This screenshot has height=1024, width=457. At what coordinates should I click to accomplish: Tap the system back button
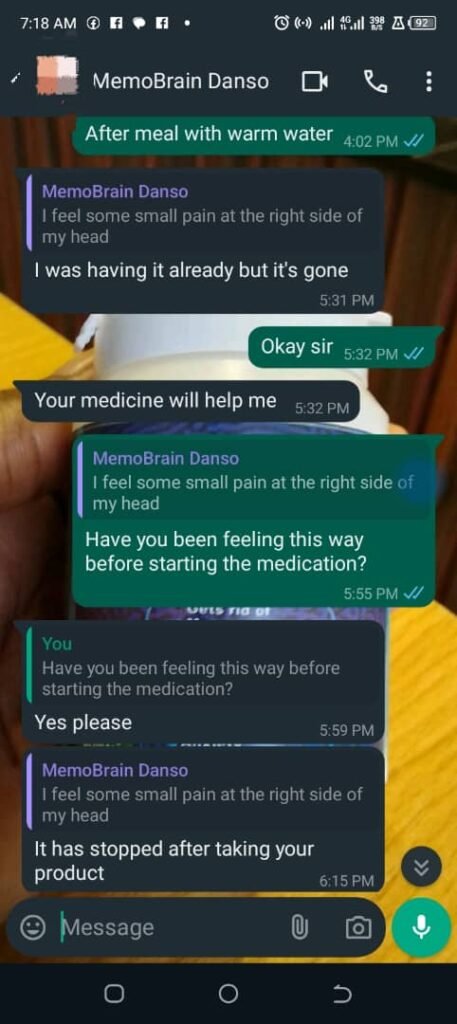(341, 994)
